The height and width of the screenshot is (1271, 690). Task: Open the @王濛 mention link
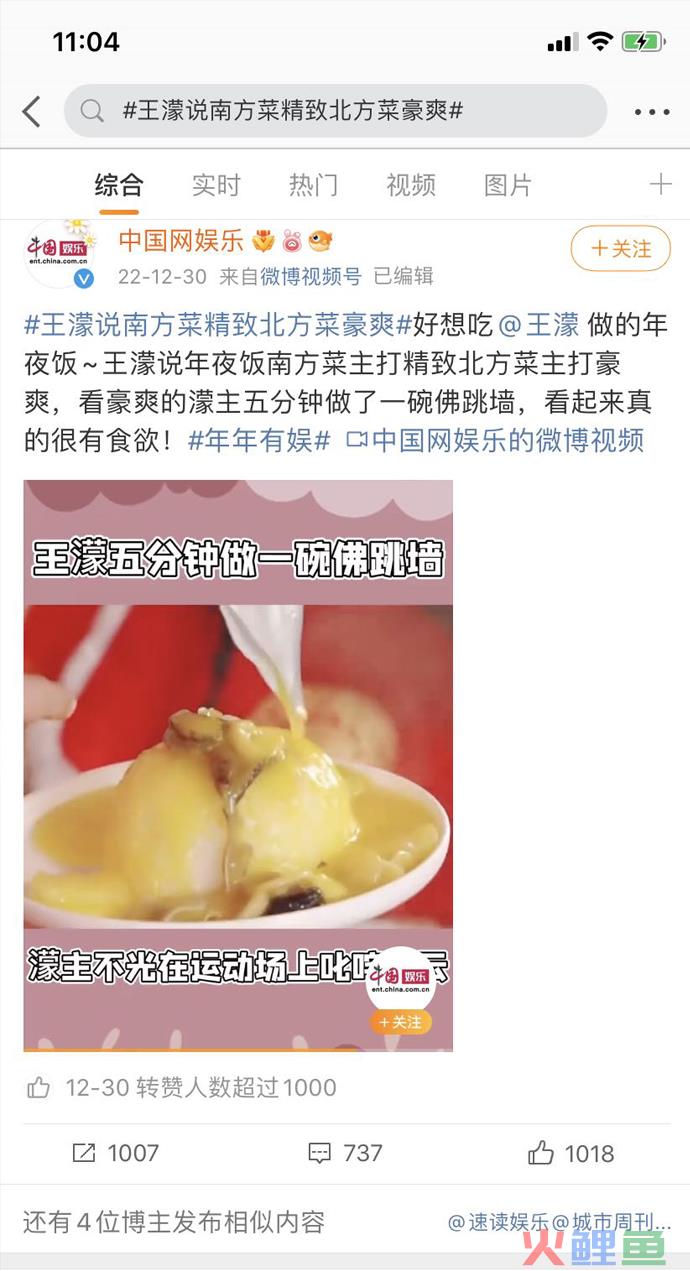pyautogui.click(x=538, y=325)
